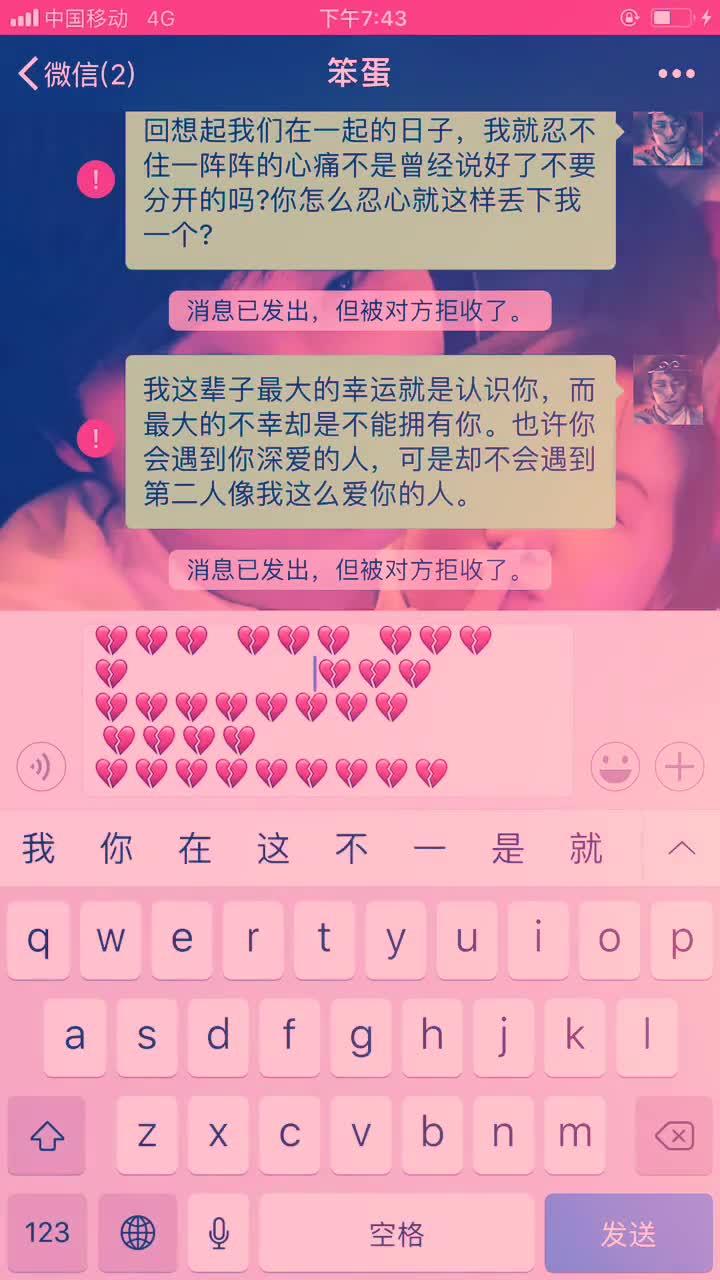This screenshot has width=720, height=1280.
Task: Open the chat options menu (three dots)
Action: click(x=676, y=73)
